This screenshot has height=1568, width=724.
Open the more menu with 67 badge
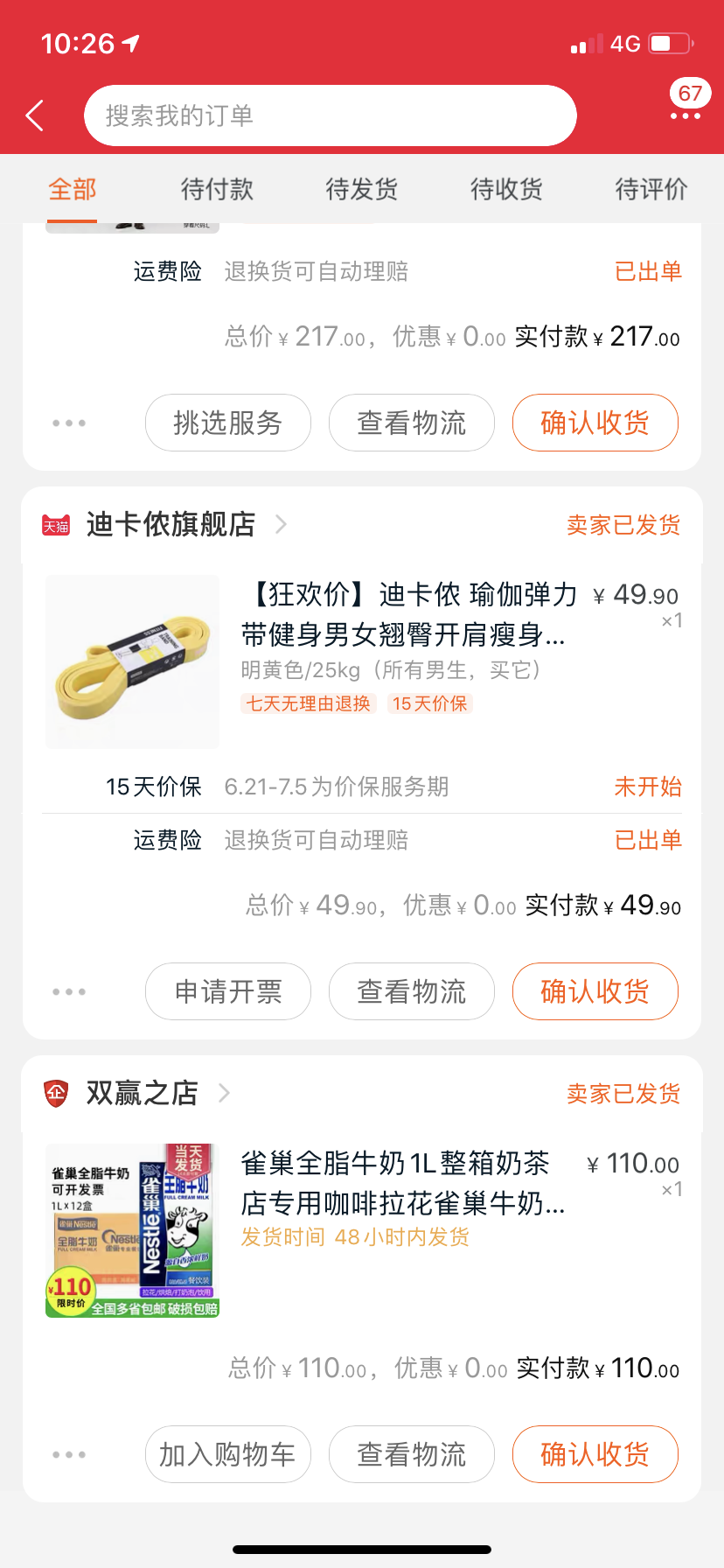[x=686, y=114]
